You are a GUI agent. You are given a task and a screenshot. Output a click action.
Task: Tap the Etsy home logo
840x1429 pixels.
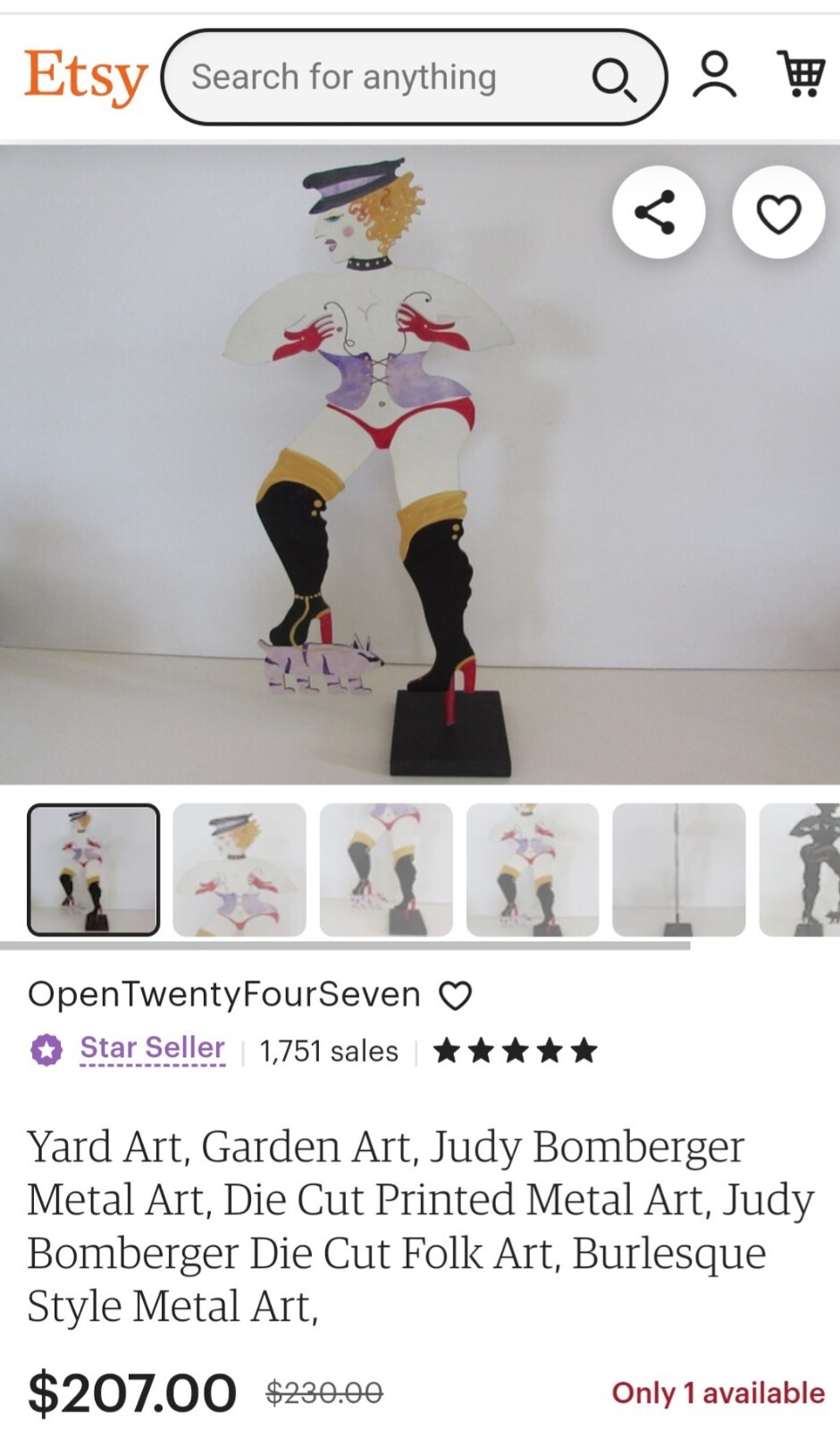pos(86,77)
